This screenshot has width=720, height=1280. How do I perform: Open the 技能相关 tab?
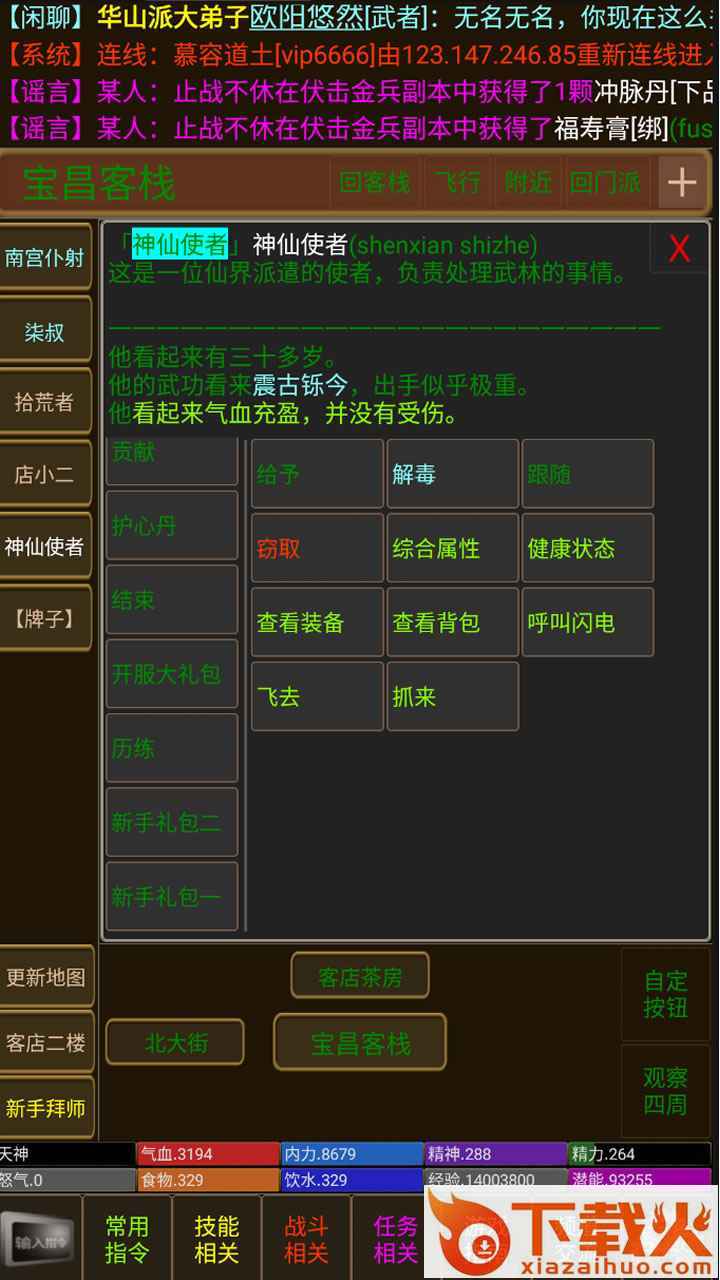(x=216, y=1239)
